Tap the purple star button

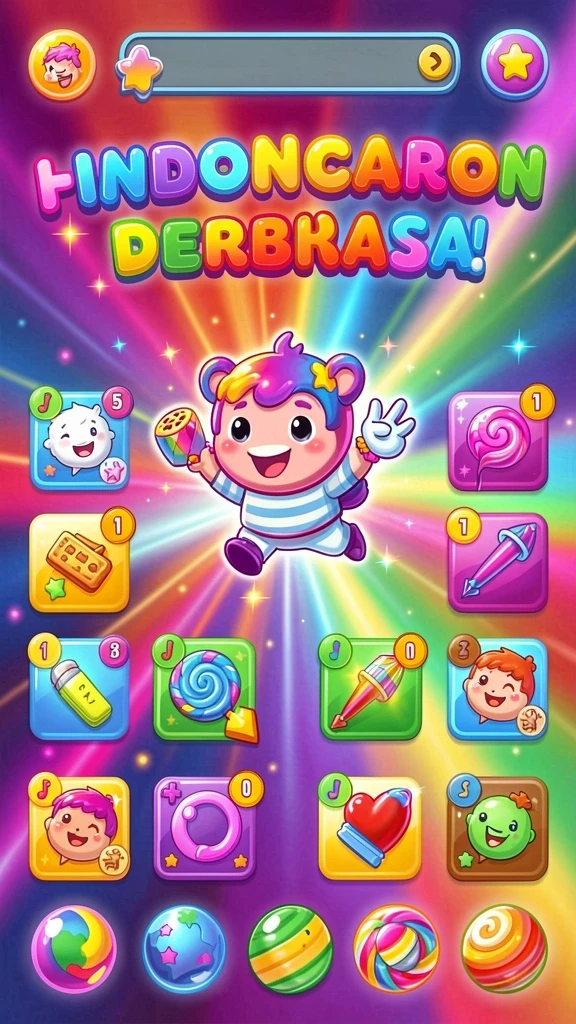(x=515, y=65)
